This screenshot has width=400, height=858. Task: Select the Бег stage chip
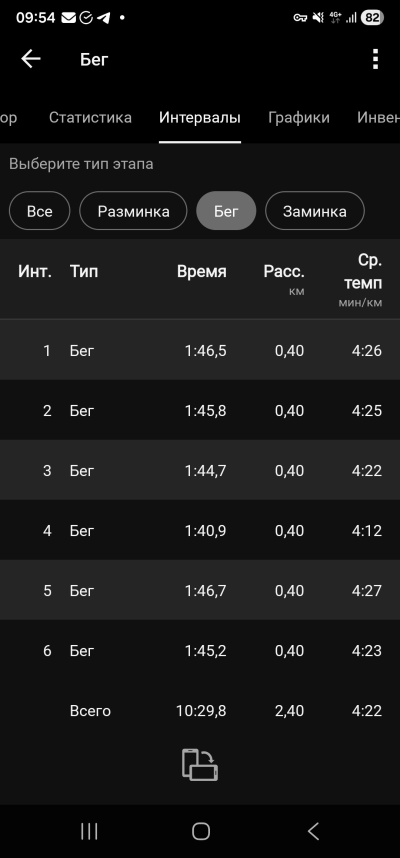pyautogui.click(x=226, y=211)
